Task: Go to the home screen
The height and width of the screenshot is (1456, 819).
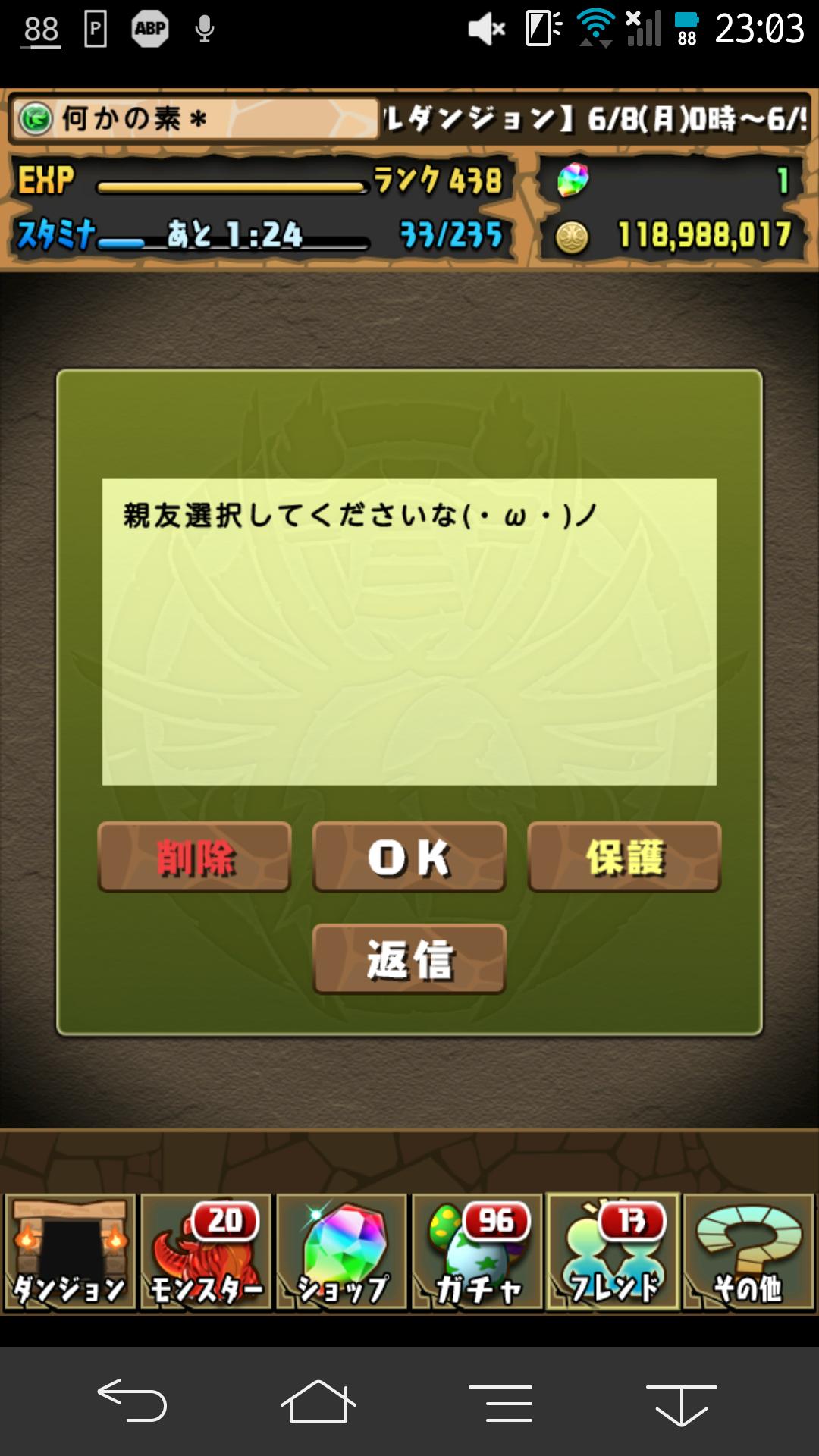Action: coord(318,1401)
